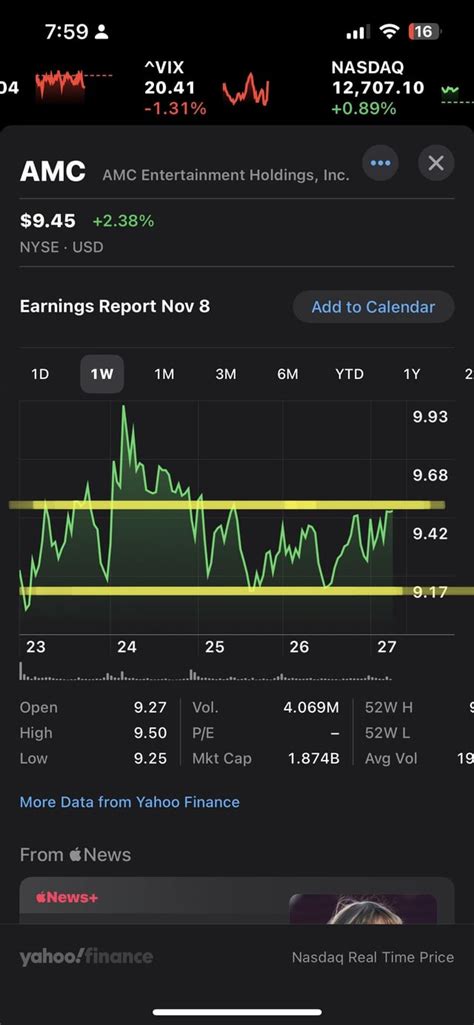Select the 6M chart range
This screenshot has height=1025, width=474.
pyautogui.click(x=288, y=374)
